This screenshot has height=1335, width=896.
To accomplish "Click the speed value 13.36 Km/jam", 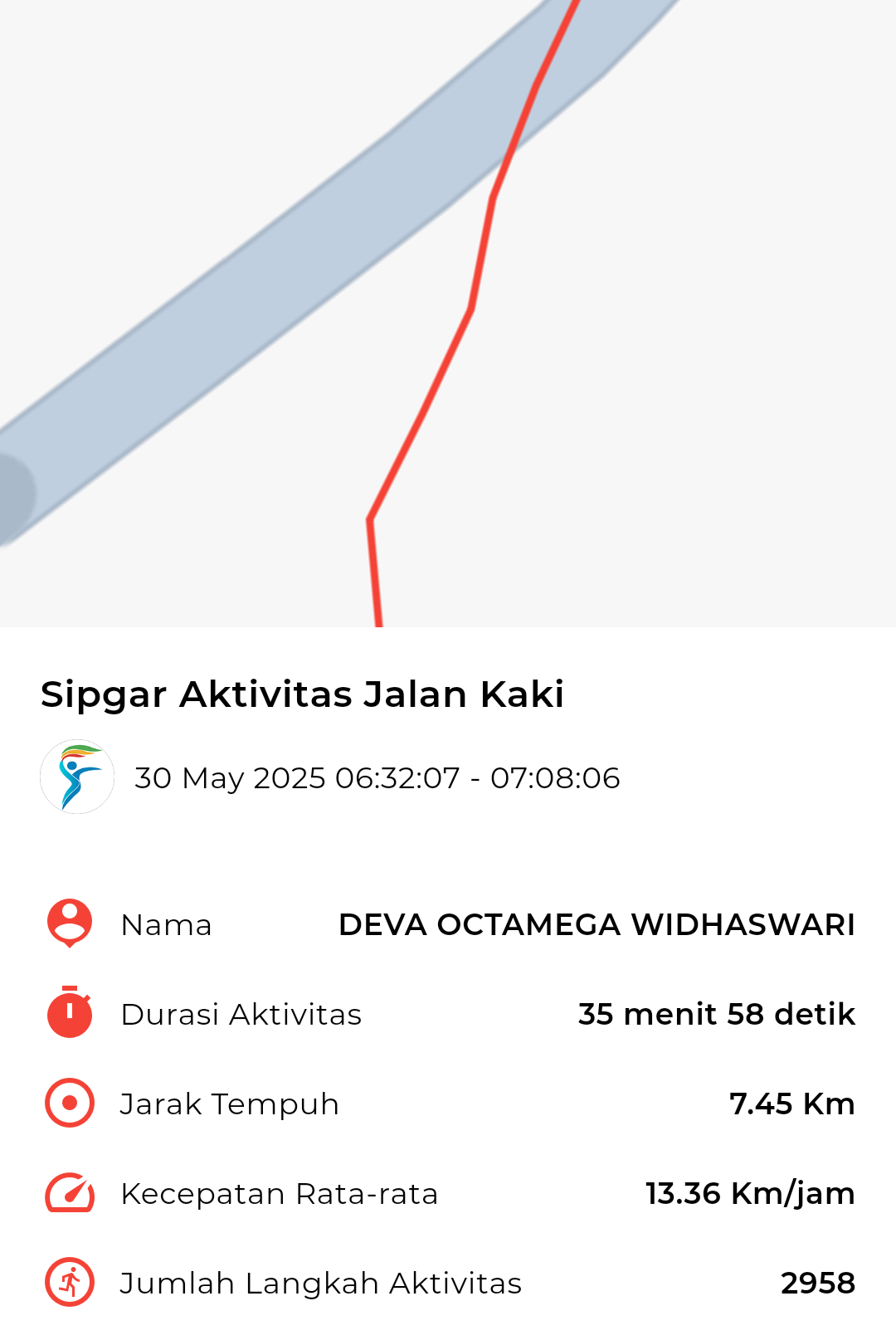I will click(748, 1193).
